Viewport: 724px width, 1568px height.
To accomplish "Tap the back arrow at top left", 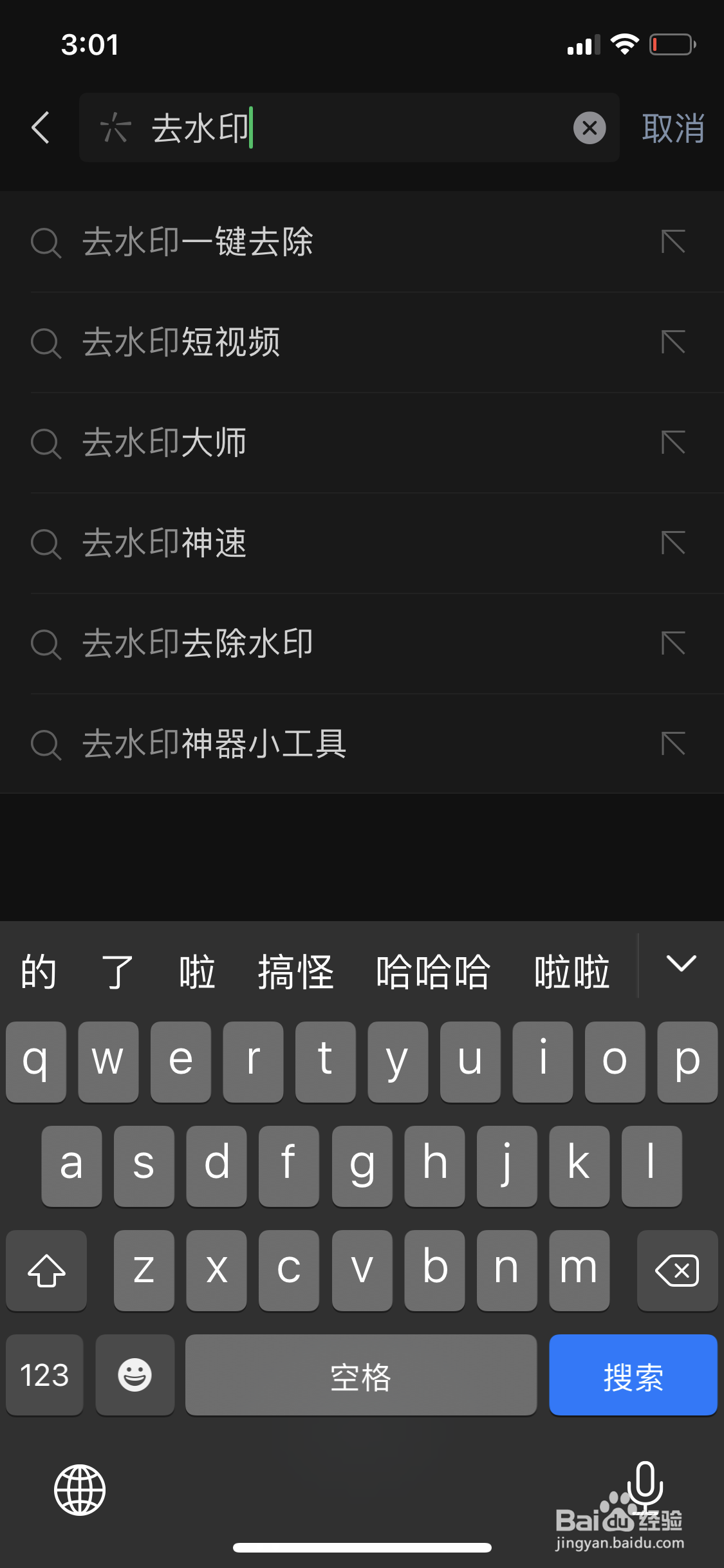I will coord(40,128).
